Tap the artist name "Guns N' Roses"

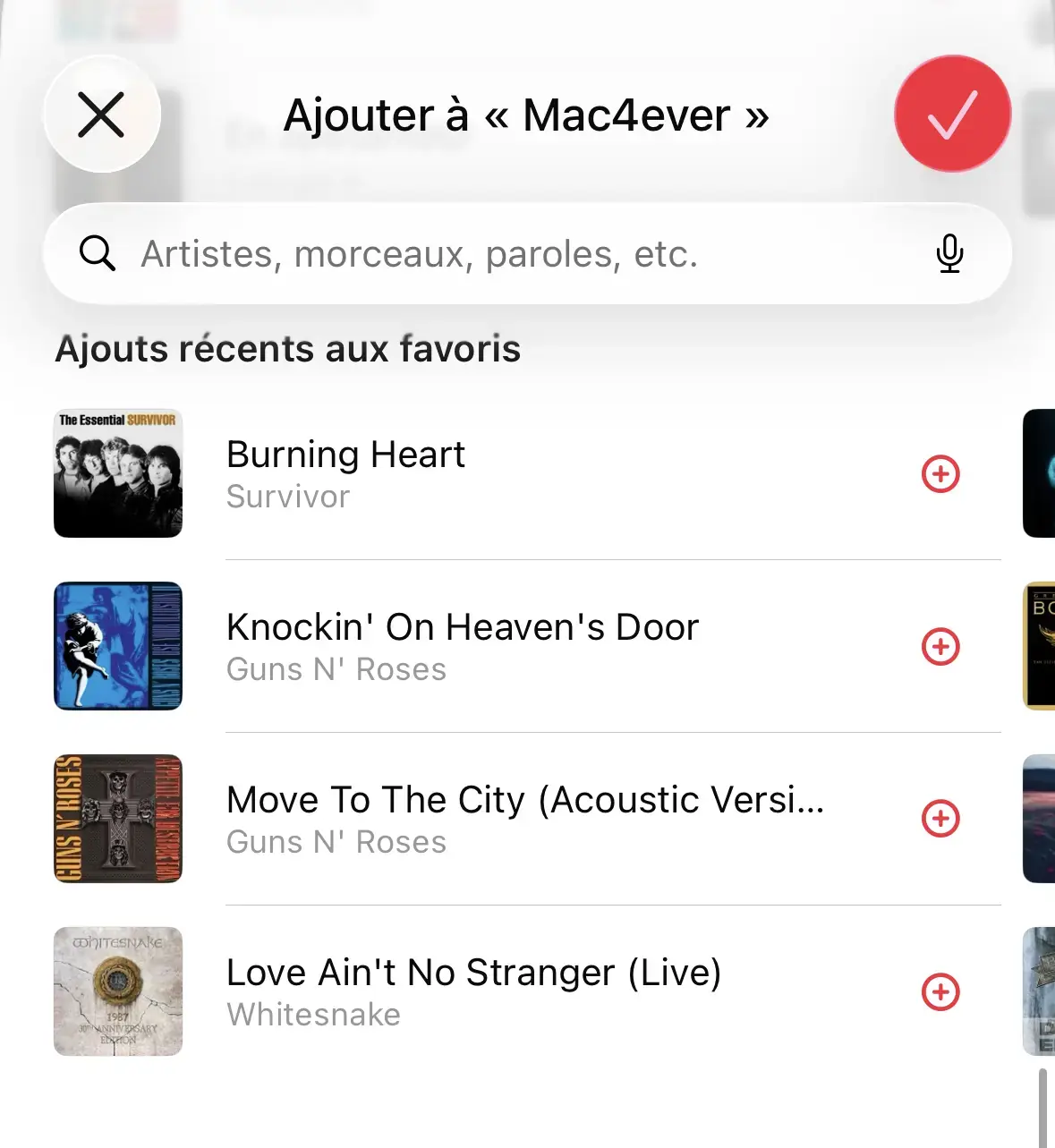336,669
